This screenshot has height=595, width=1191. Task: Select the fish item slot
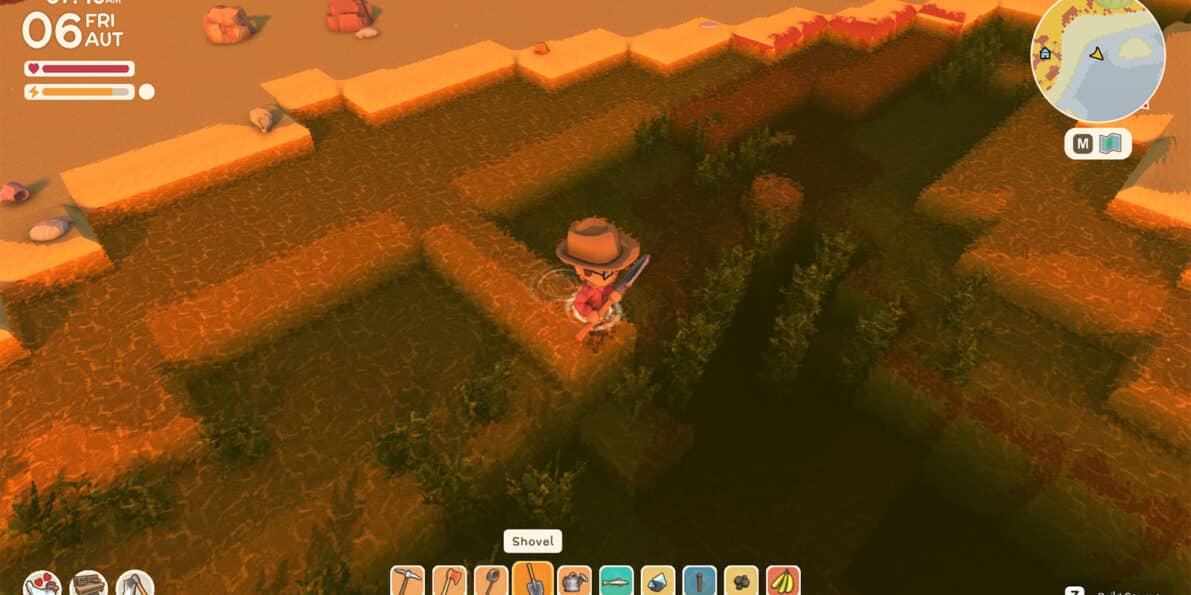(x=617, y=581)
